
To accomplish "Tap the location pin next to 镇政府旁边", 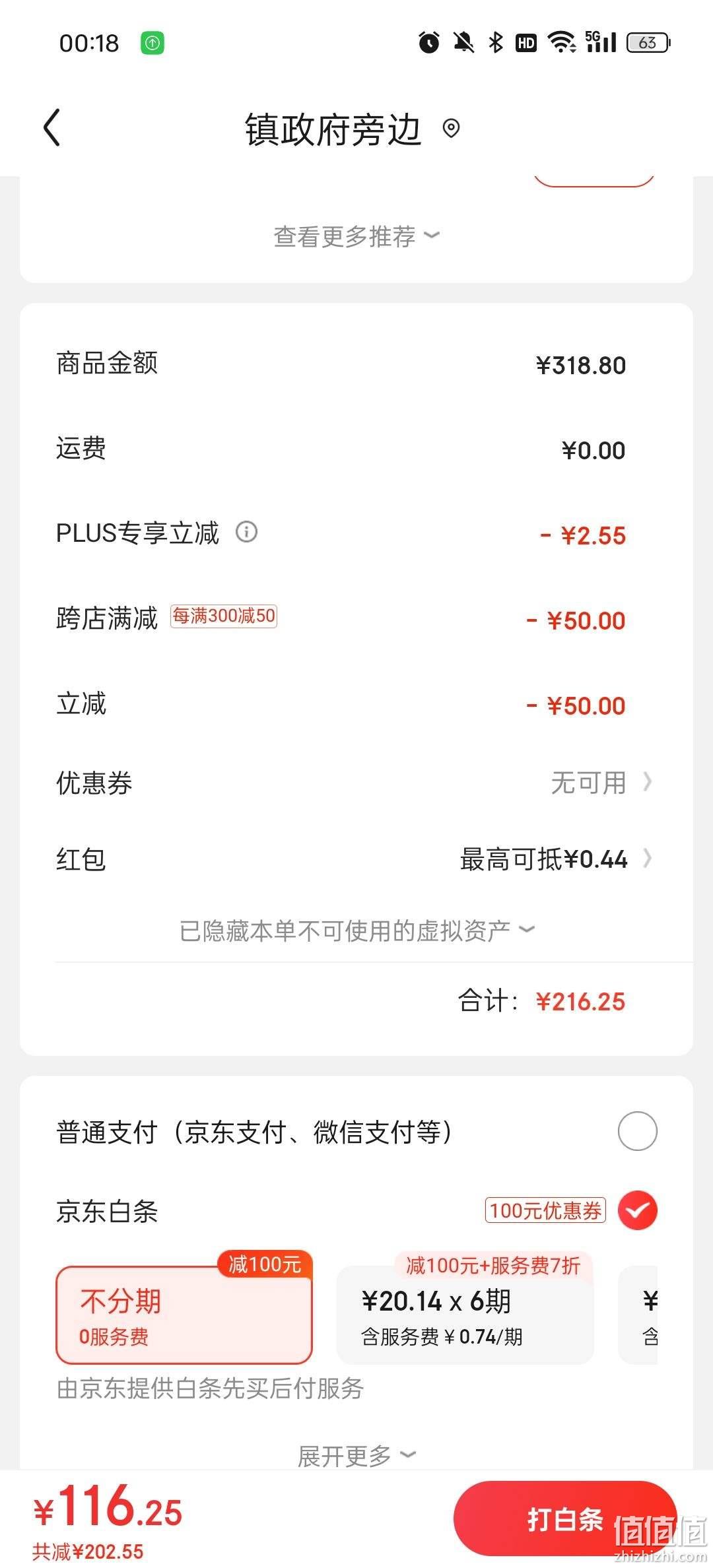I will pyautogui.click(x=451, y=128).
